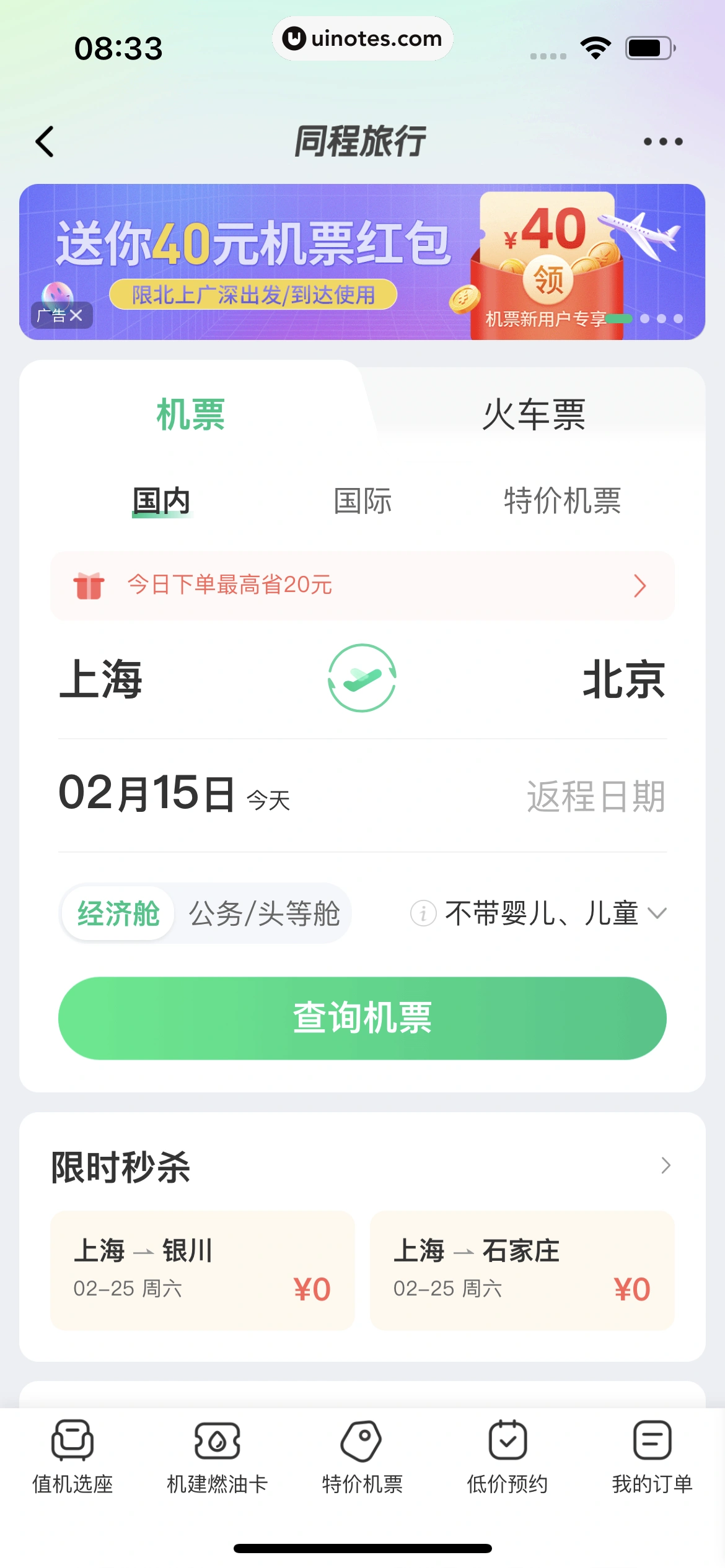Swap departure and destination cities
Viewport: 725px width, 1568px height.
click(x=362, y=678)
